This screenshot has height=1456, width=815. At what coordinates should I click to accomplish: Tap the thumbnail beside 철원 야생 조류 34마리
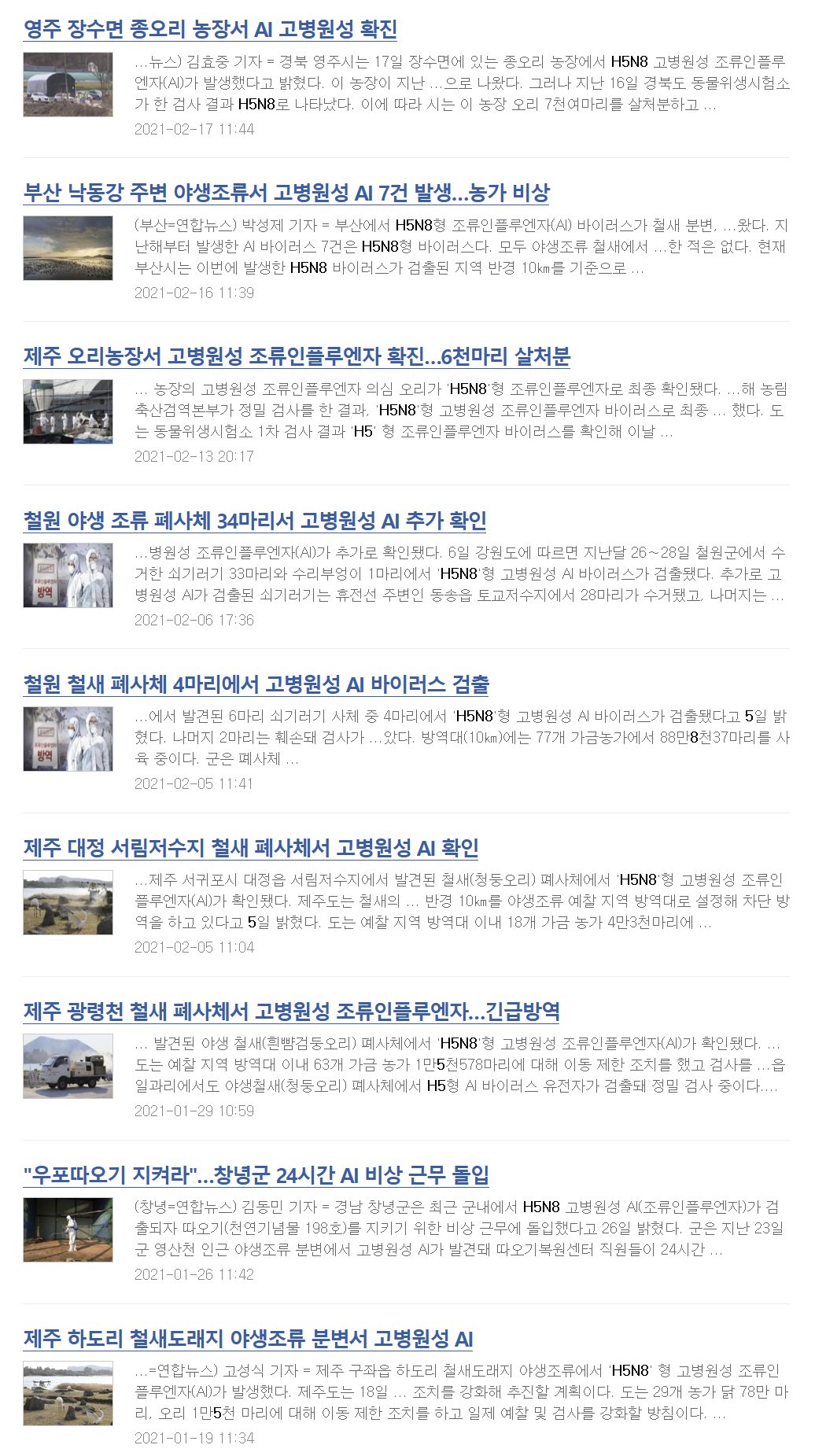68,575
